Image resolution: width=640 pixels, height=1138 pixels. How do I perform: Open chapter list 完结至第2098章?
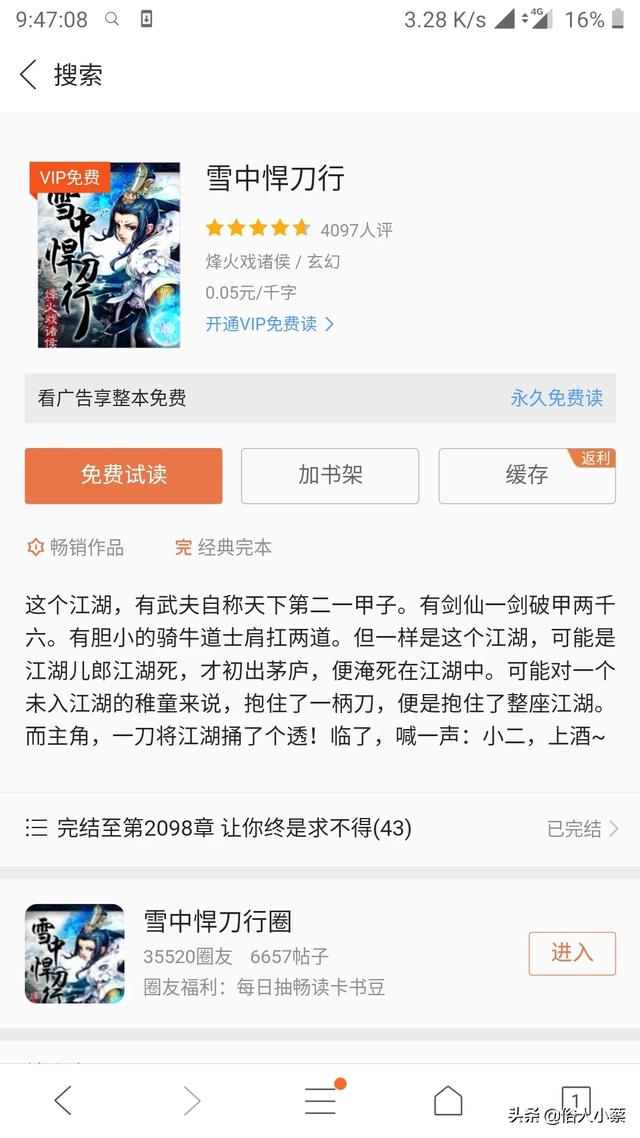tap(320, 828)
